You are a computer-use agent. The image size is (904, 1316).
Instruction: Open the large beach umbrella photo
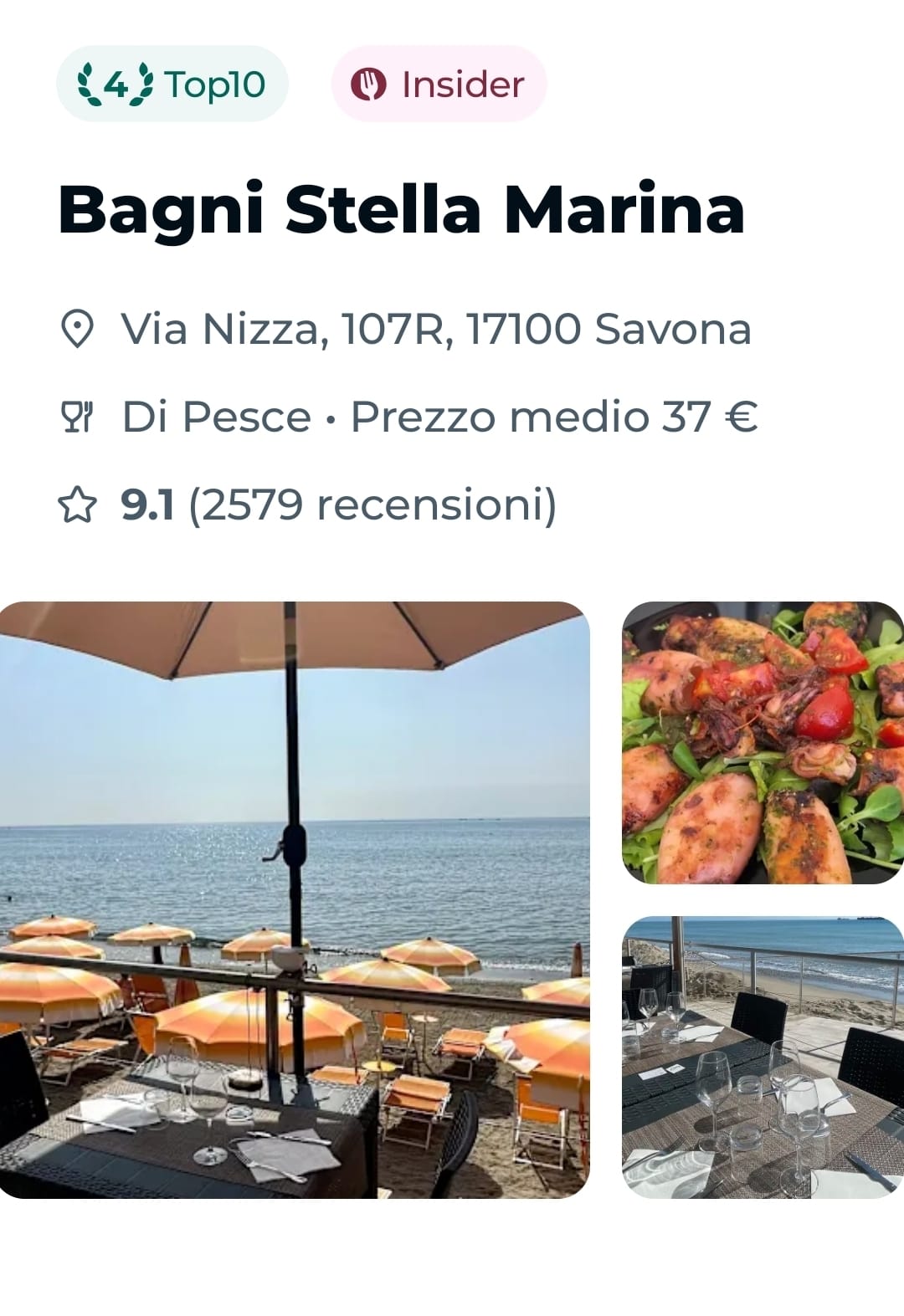click(295, 899)
